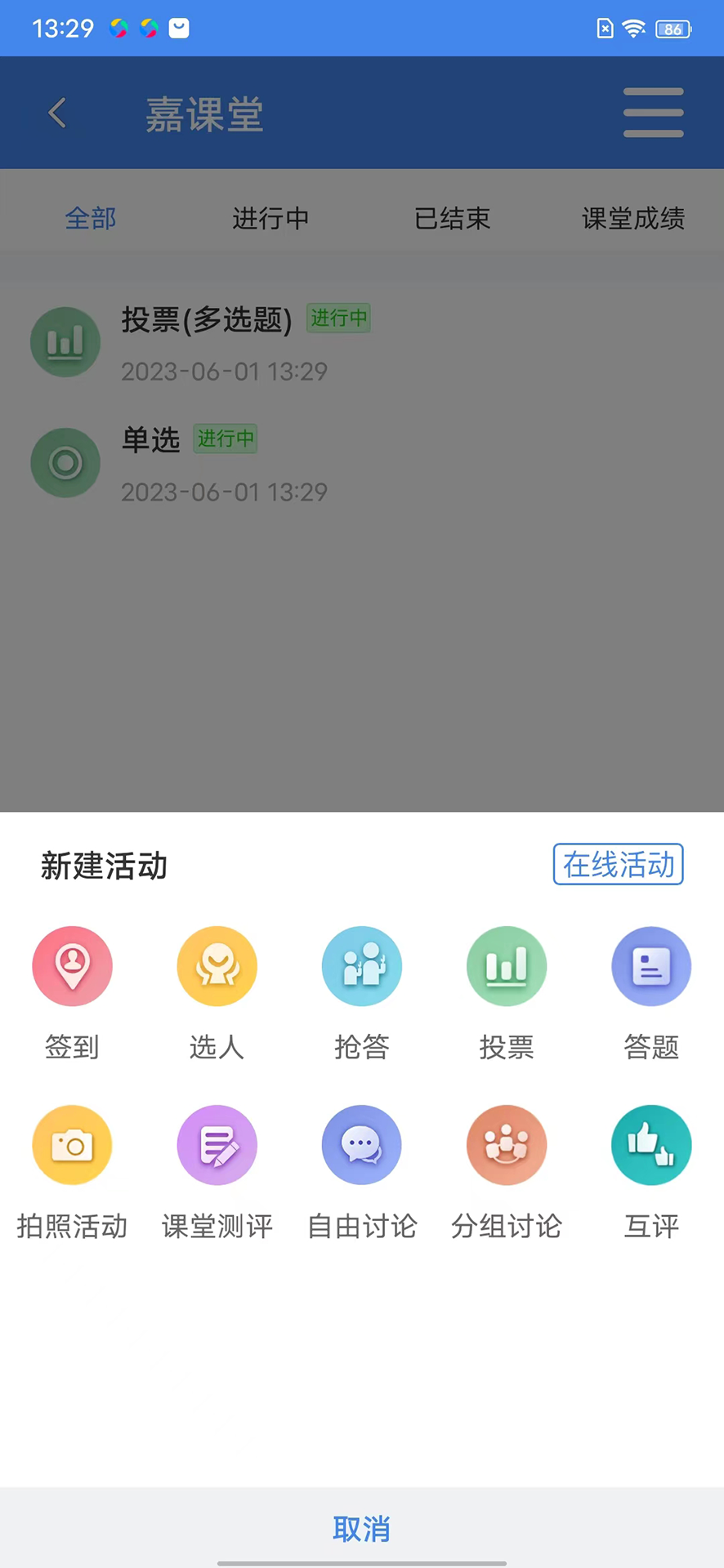Select the 全部 tab
The width and height of the screenshot is (724, 1568).
pos(90,218)
